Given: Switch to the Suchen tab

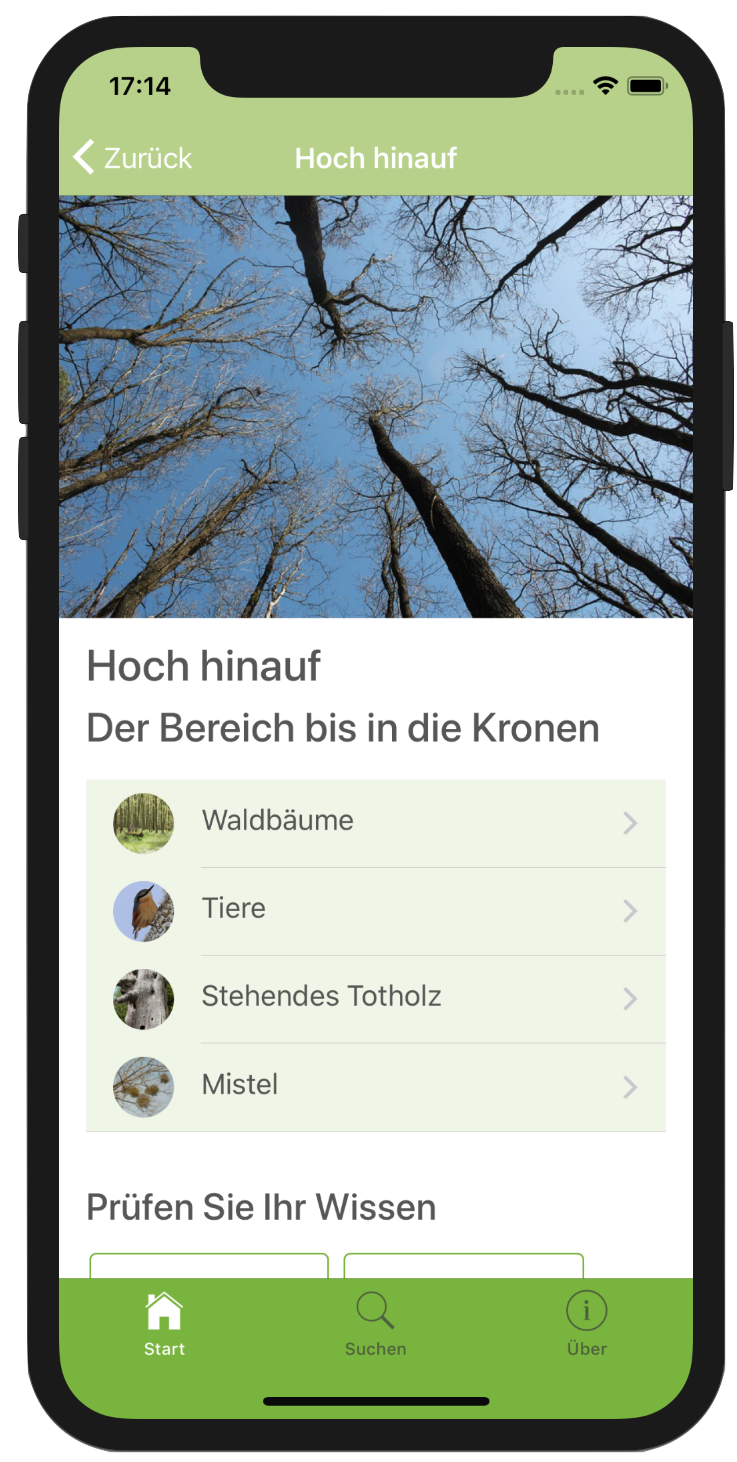Looking at the screenshot, I should pos(376,1324).
